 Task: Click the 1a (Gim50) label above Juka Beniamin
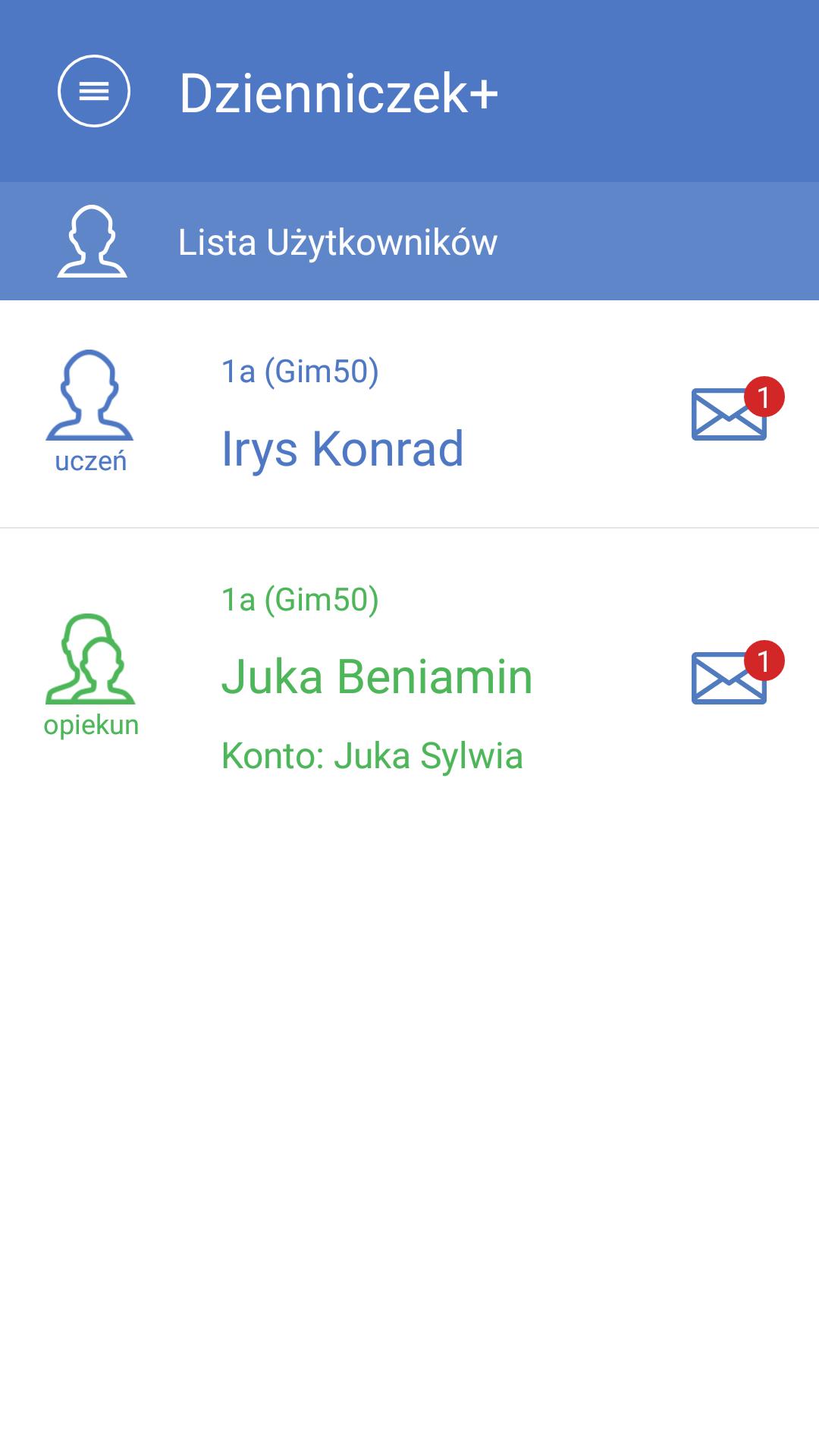(x=300, y=599)
